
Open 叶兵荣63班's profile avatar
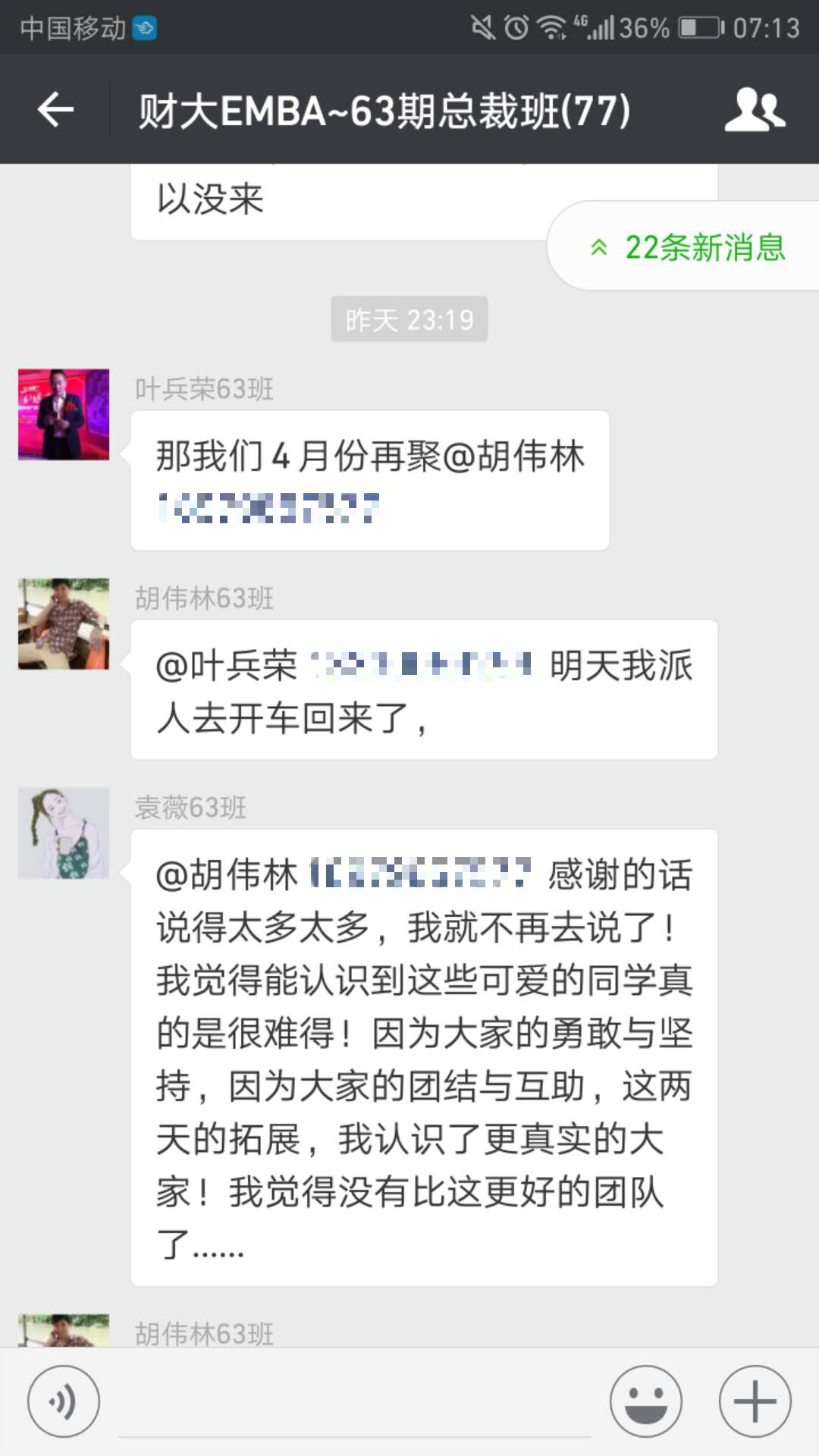tap(64, 414)
